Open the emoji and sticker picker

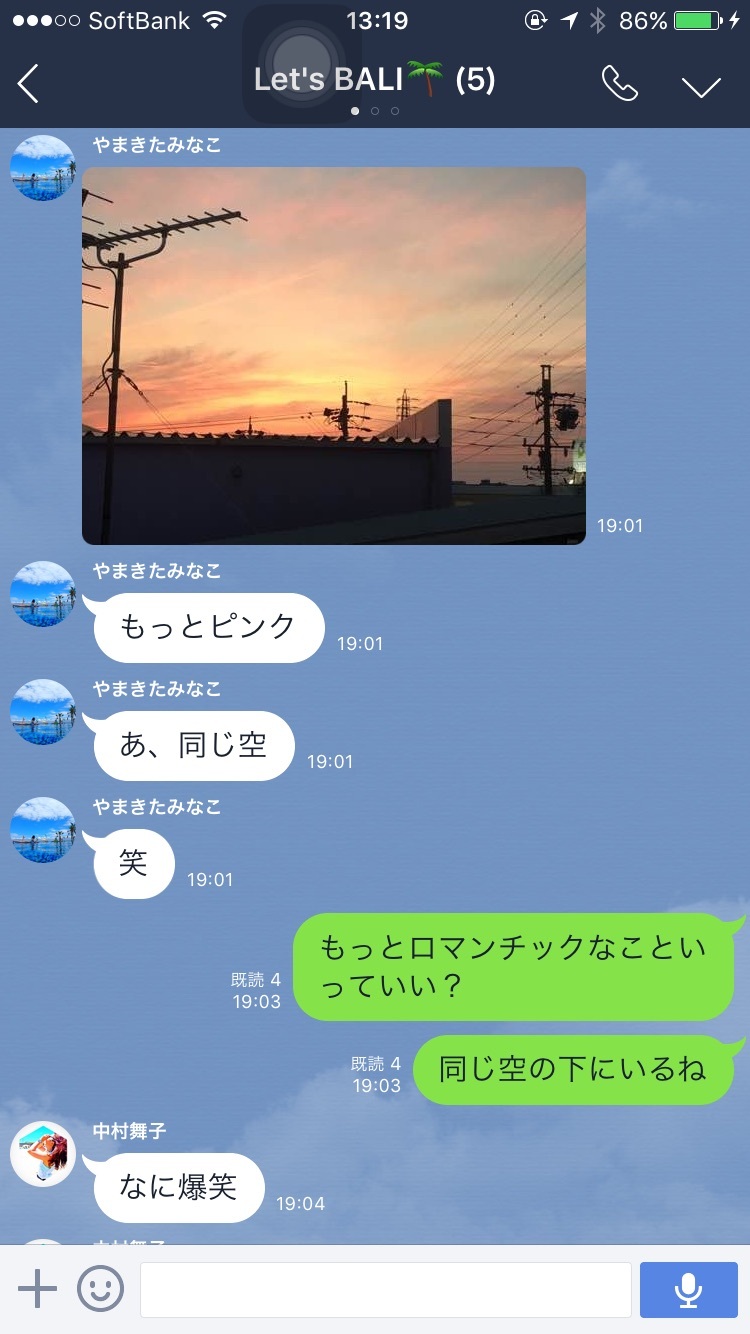point(101,1289)
